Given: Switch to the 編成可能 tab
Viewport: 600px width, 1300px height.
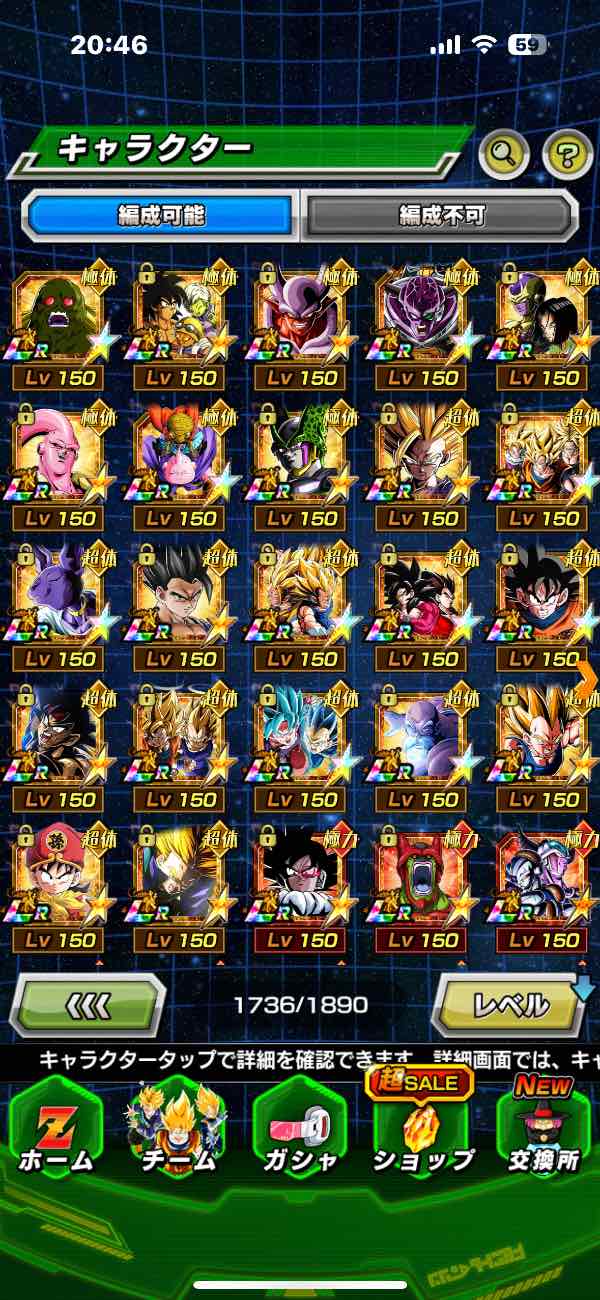Looking at the screenshot, I should (x=161, y=214).
